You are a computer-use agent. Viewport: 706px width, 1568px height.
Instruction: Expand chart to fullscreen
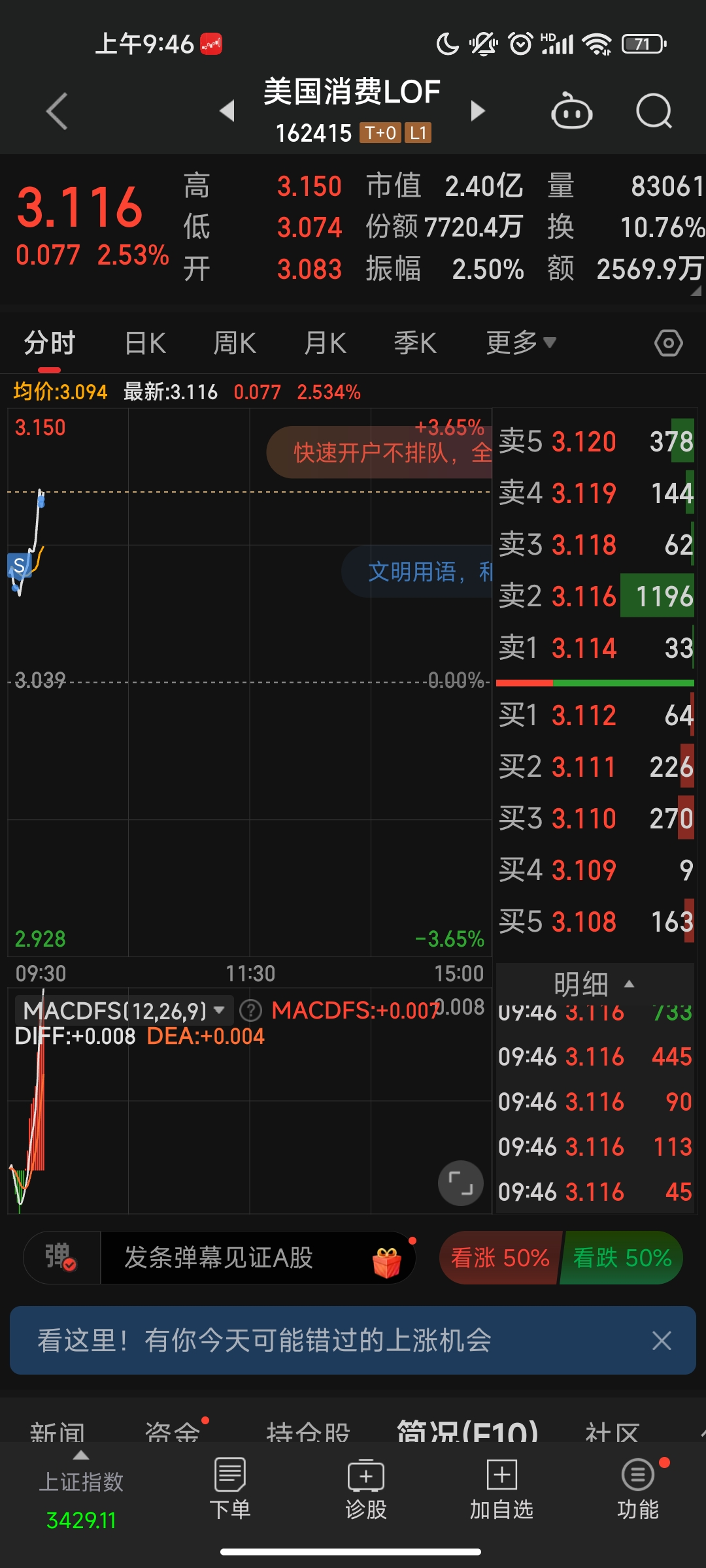tap(461, 1183)
